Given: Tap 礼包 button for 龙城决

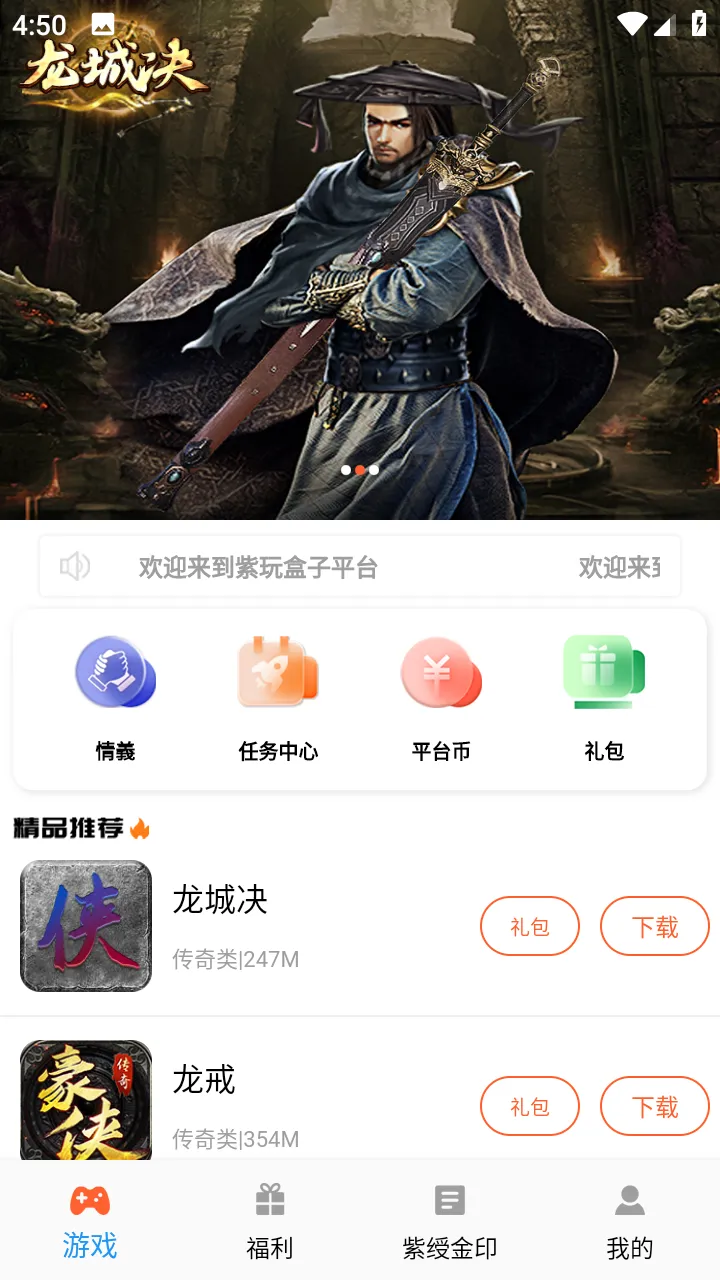Looking at the screenshot, I should (x=530, y=926).
